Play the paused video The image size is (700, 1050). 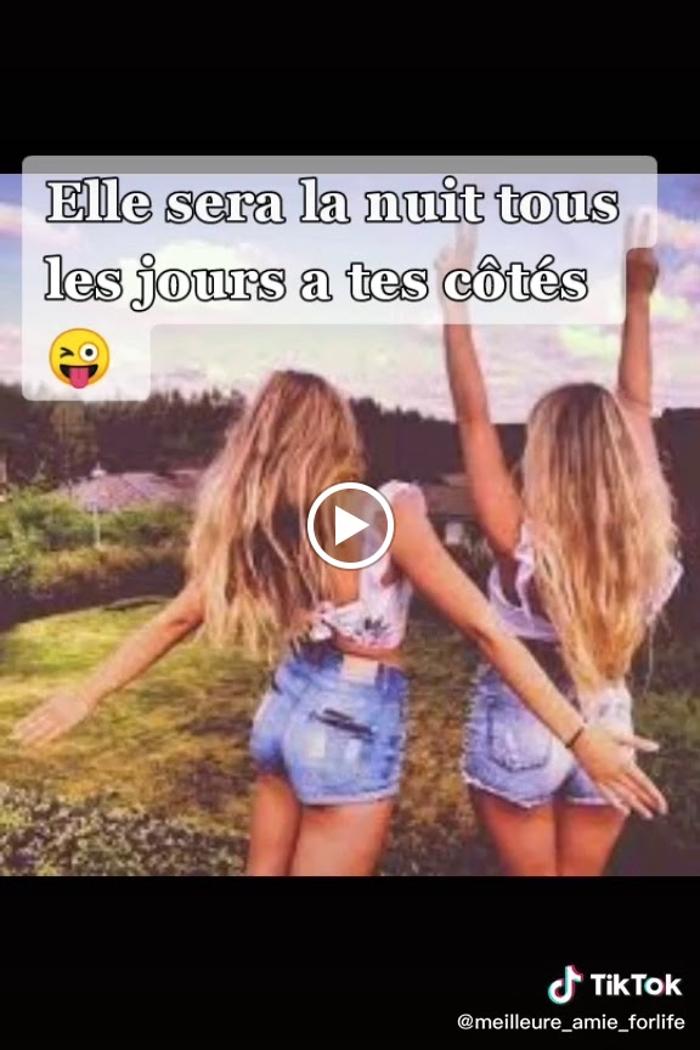click(350, 526)
